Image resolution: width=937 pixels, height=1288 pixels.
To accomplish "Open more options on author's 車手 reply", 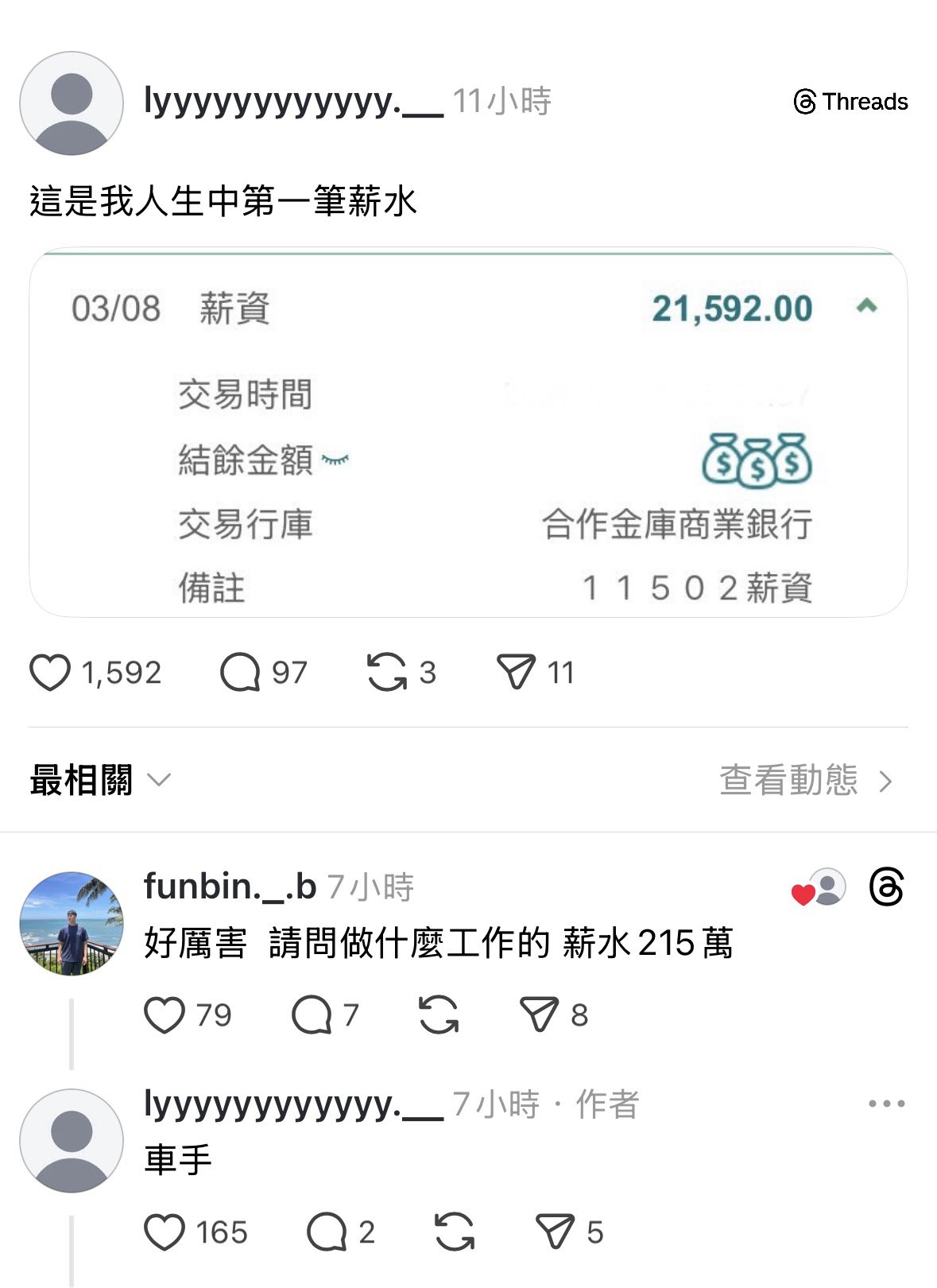I will pyautogui.click(x=886, y=1104).
